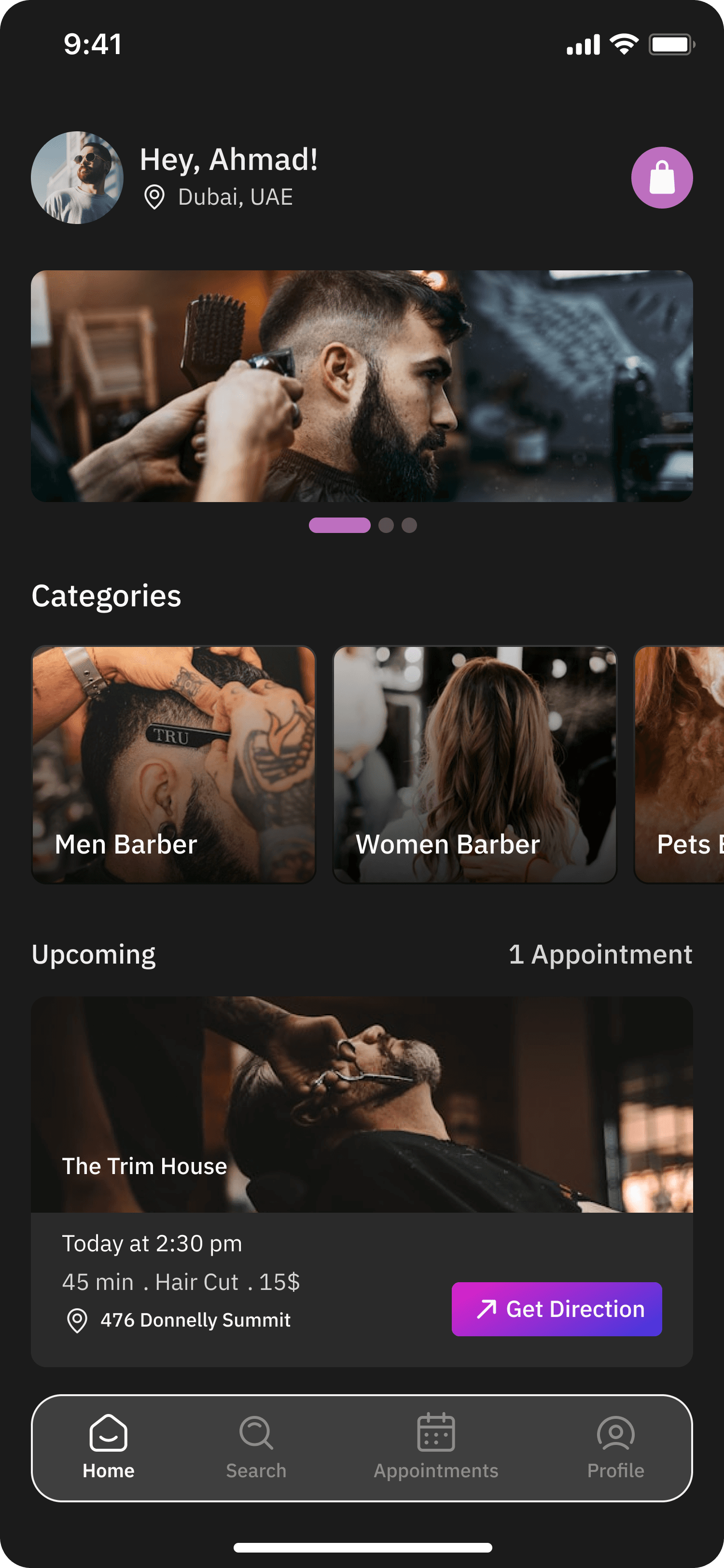Click the location pin next to Dubai, UAE
The width and height of the screenshot is (724, 1568).
pos(155,196)
